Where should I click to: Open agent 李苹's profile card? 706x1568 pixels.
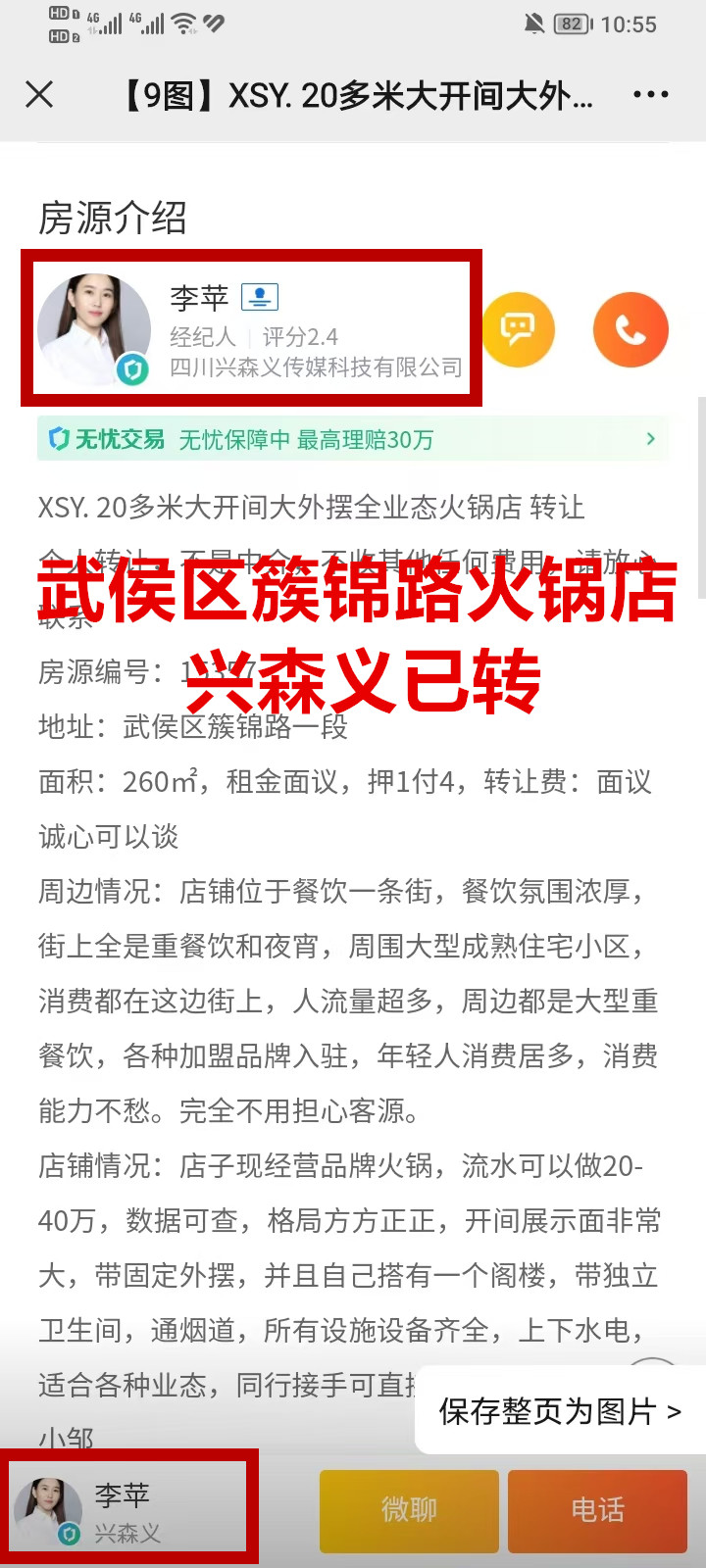point(251,329)
